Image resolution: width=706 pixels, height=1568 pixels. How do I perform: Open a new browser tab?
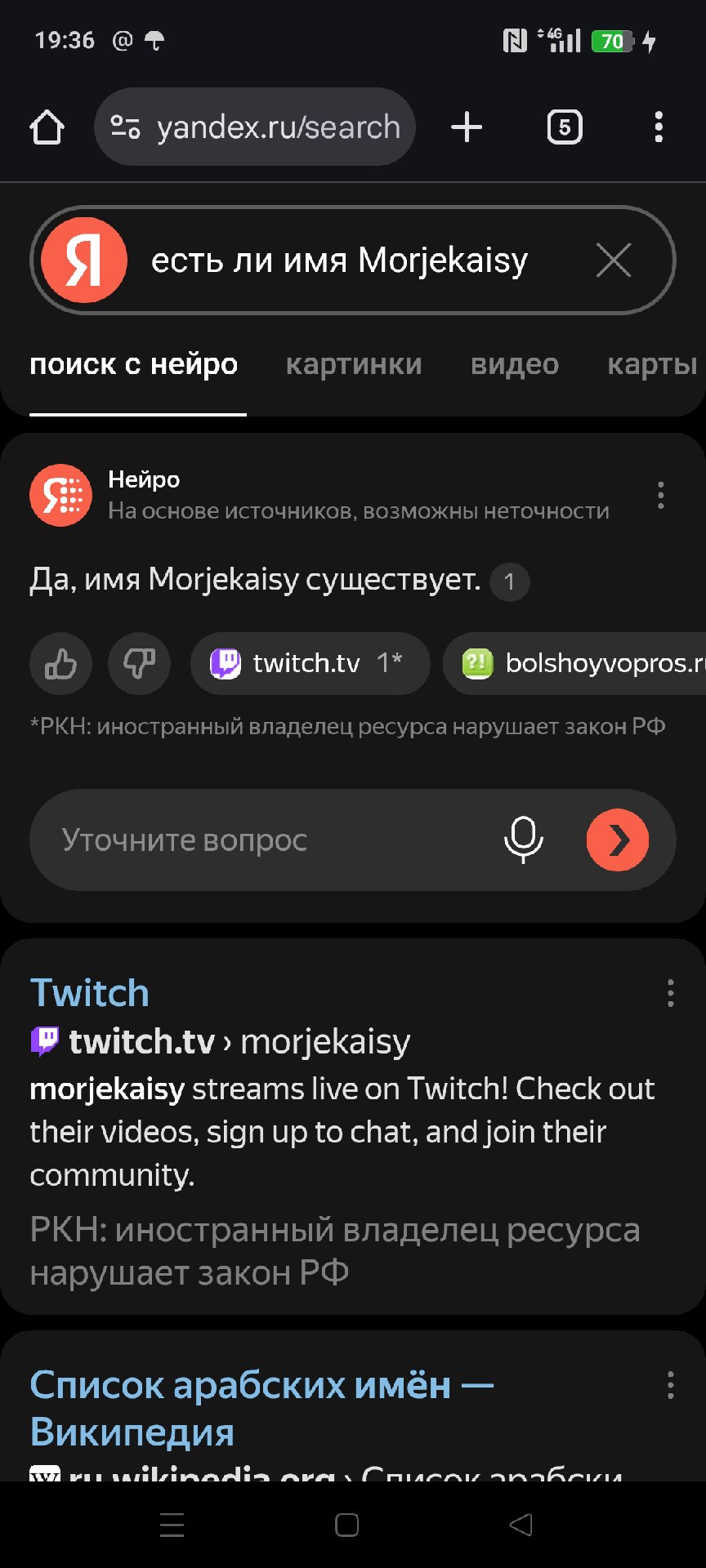pyautogui.click(x=467, y=127)
